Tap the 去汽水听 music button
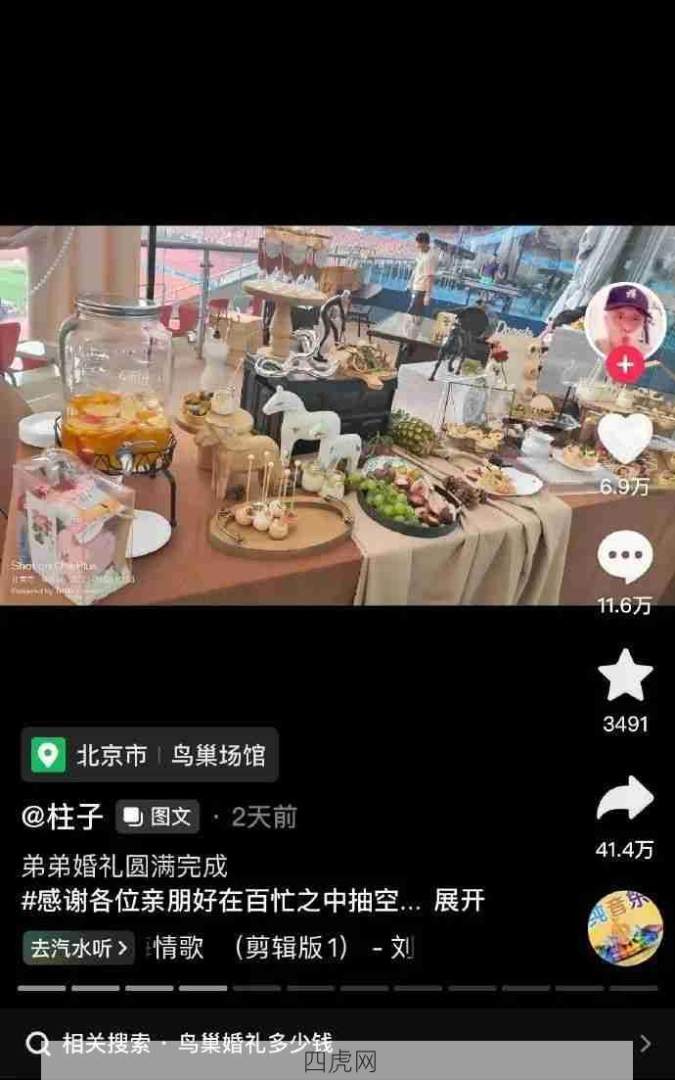 coord(79,947)
